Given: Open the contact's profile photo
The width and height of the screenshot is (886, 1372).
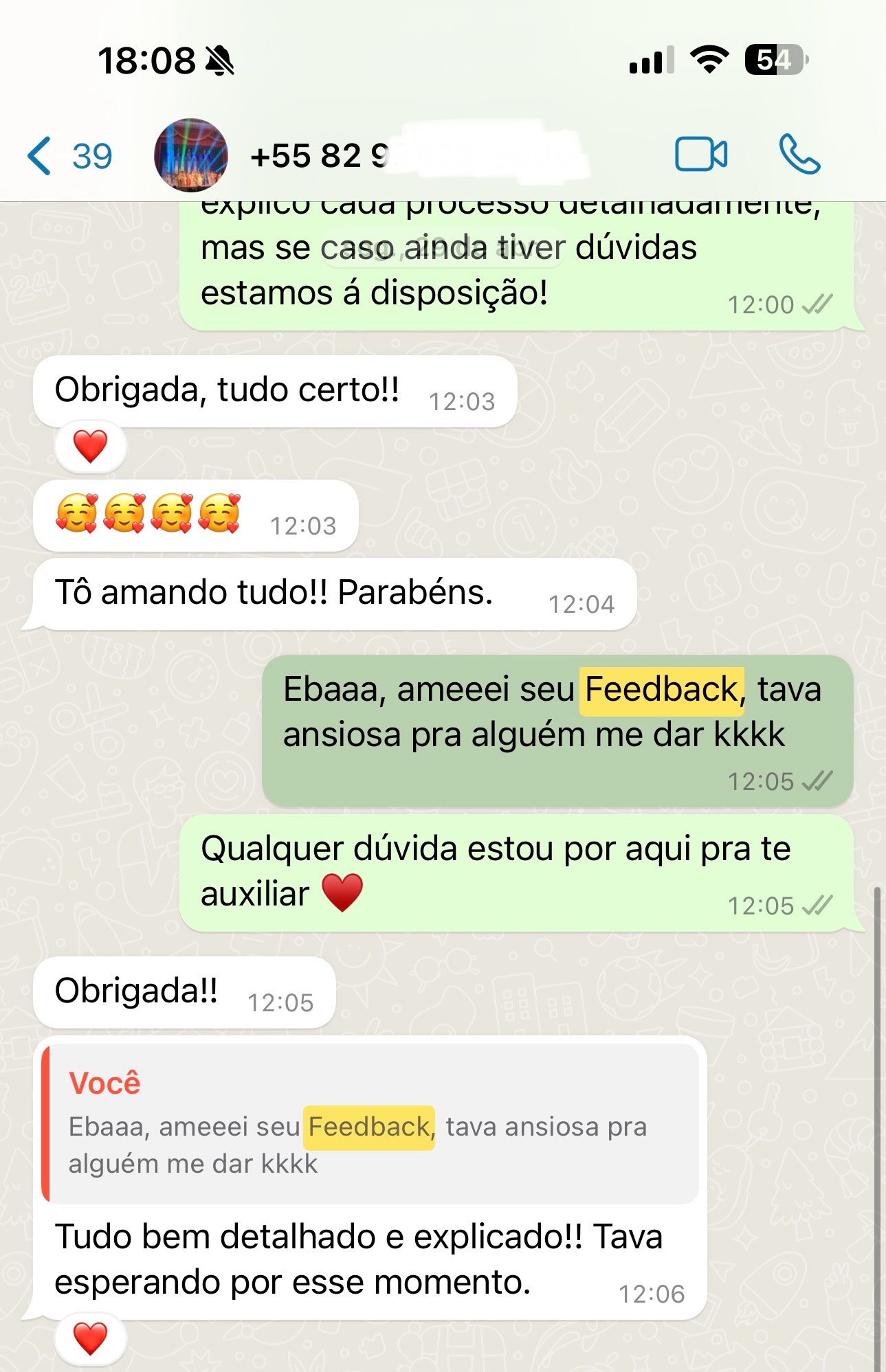Looking at the screenshot, I should [x=190, y=155].
